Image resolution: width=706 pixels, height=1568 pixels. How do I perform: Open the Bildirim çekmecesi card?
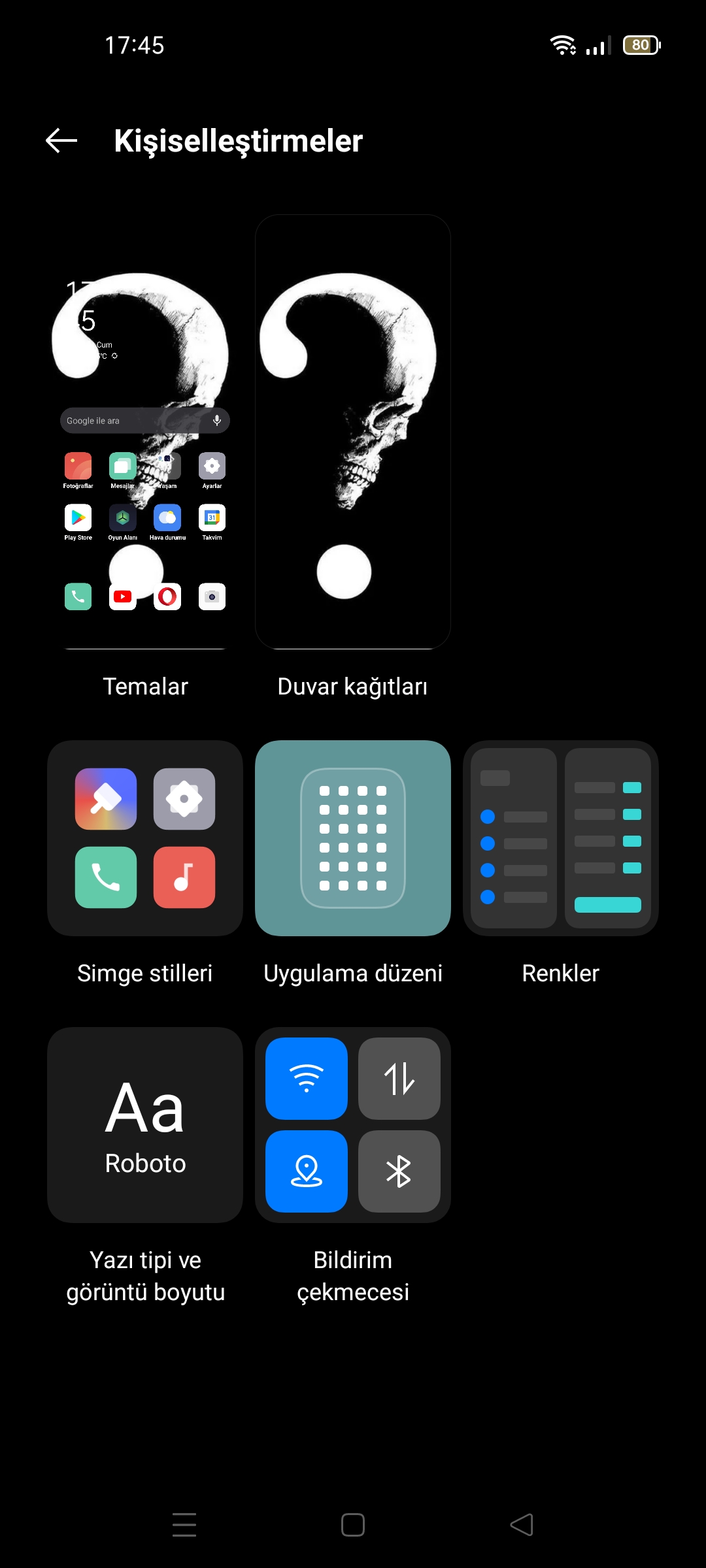coord(353,1125)
